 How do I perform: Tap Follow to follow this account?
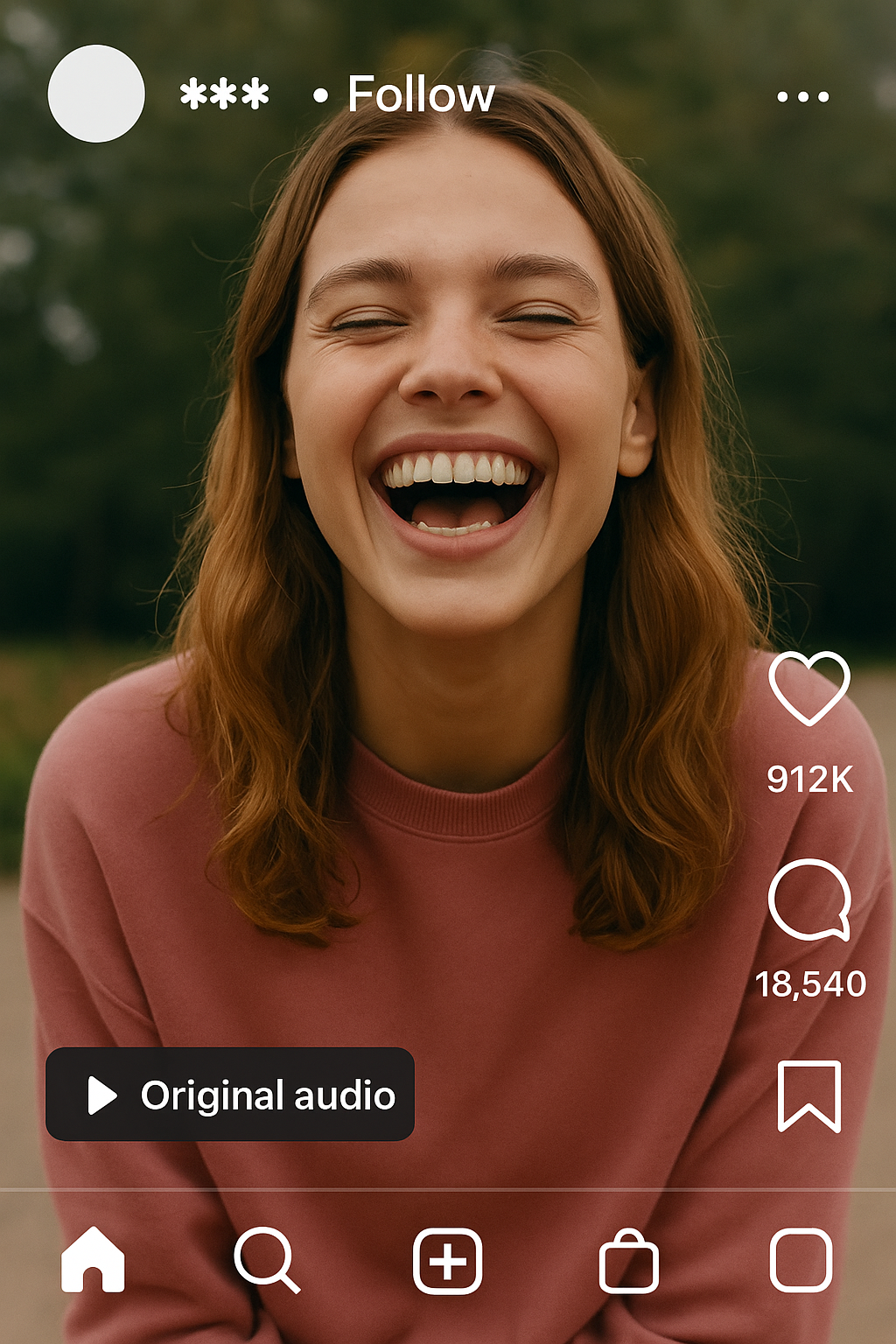(x=417, y=96)
